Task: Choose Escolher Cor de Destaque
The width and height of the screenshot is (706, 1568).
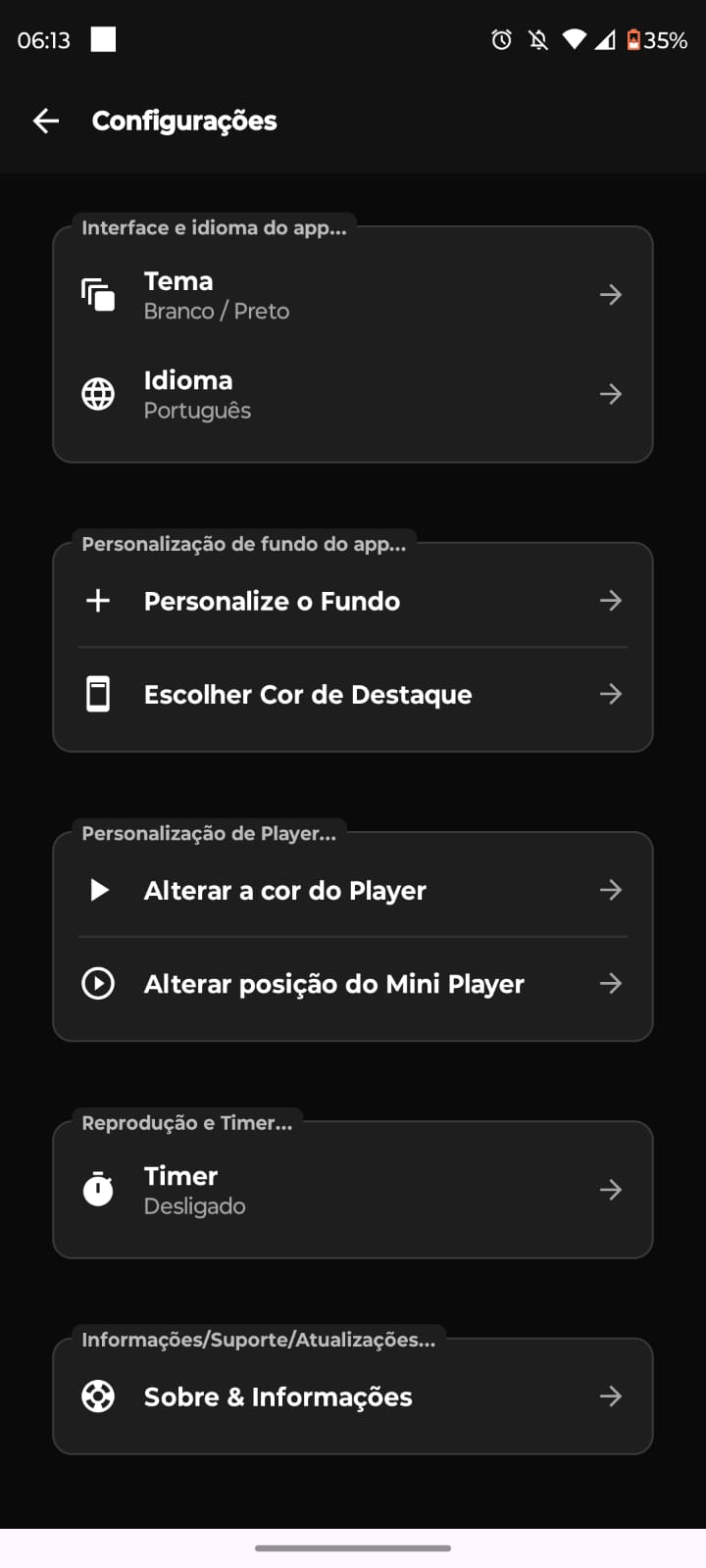Action: pos(353,694)
